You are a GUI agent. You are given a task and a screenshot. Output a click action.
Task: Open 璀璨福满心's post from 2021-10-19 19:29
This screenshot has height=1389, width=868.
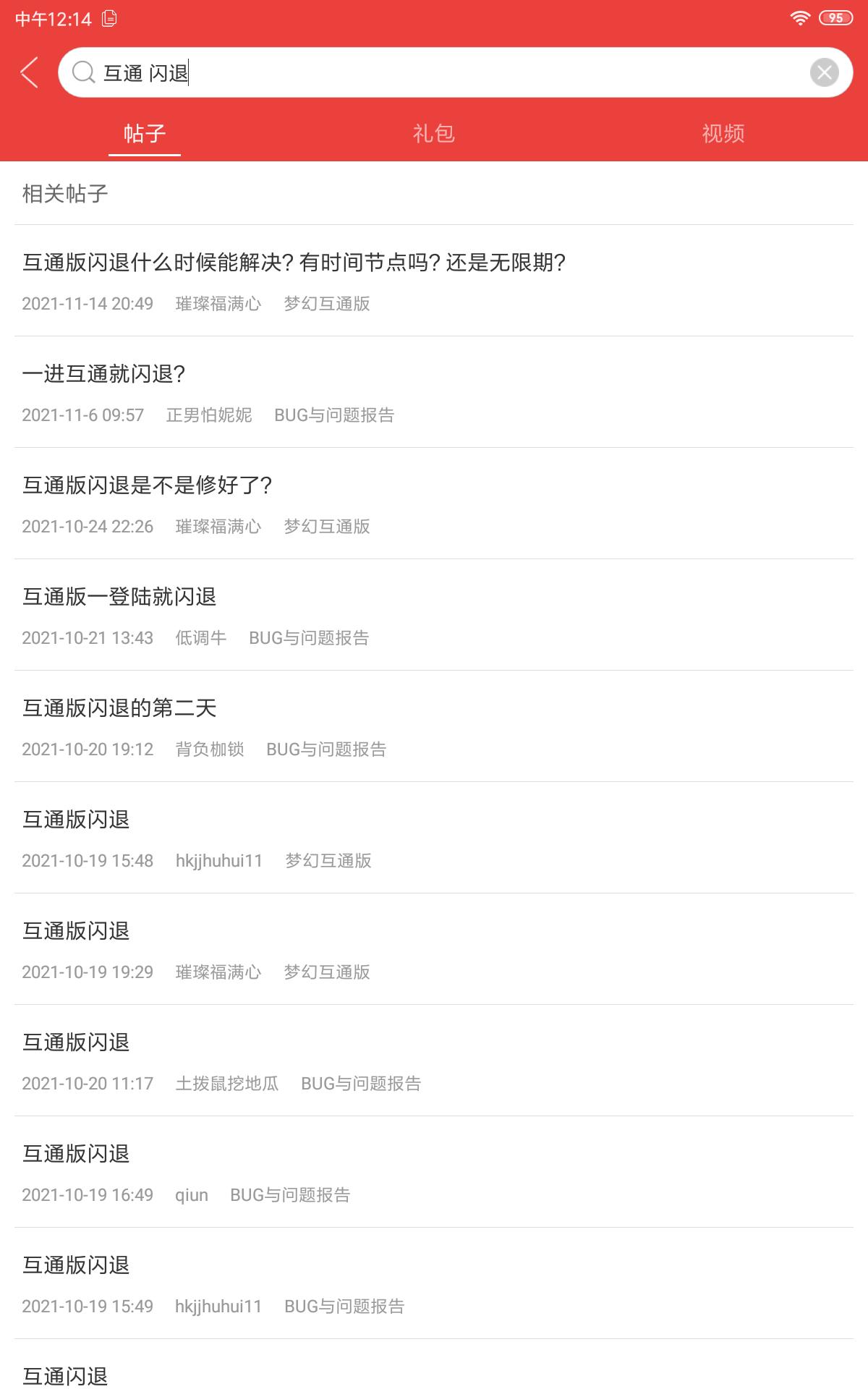[x=434, y=949]
